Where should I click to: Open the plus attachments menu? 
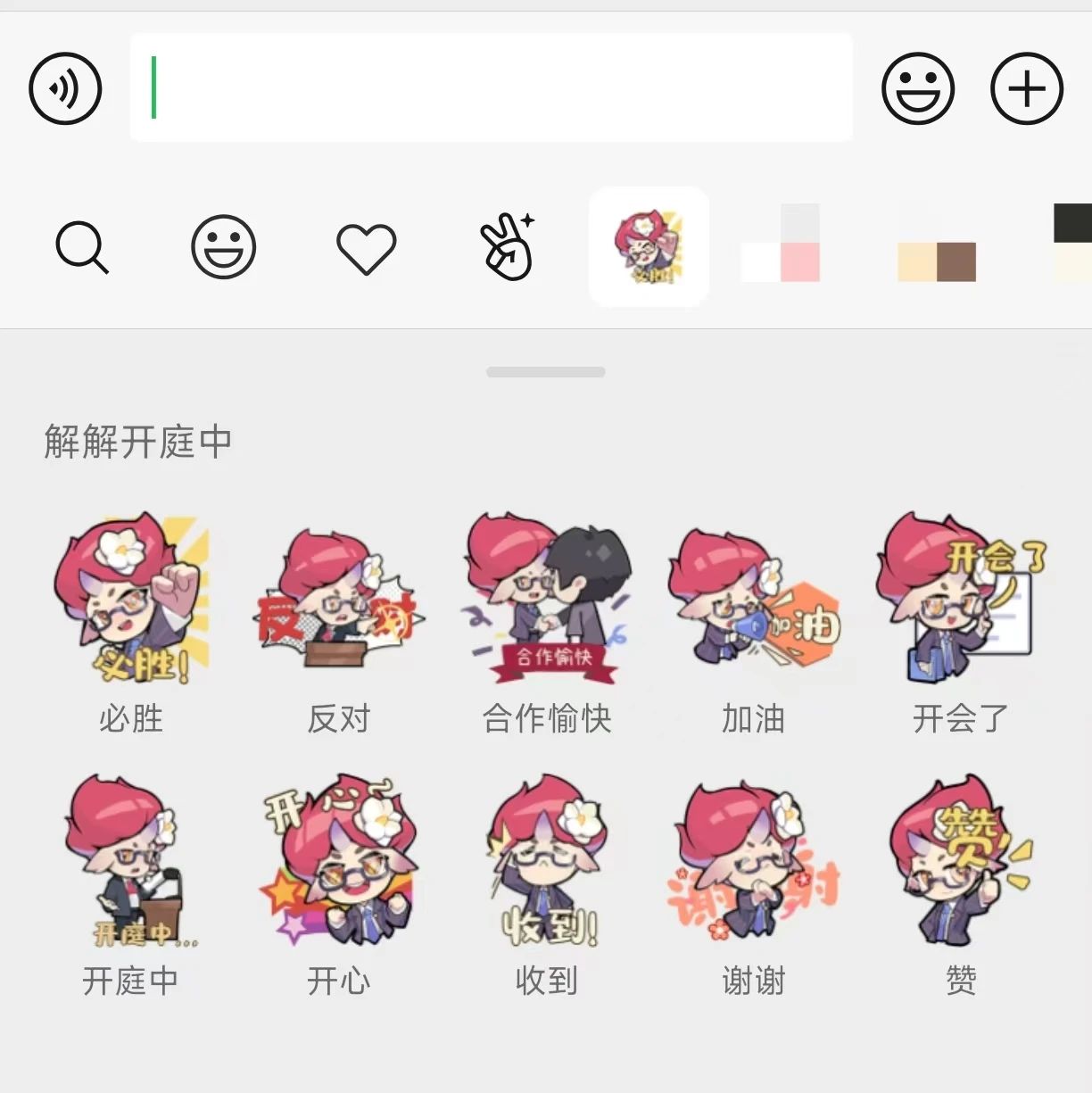tap(1026, 88)
